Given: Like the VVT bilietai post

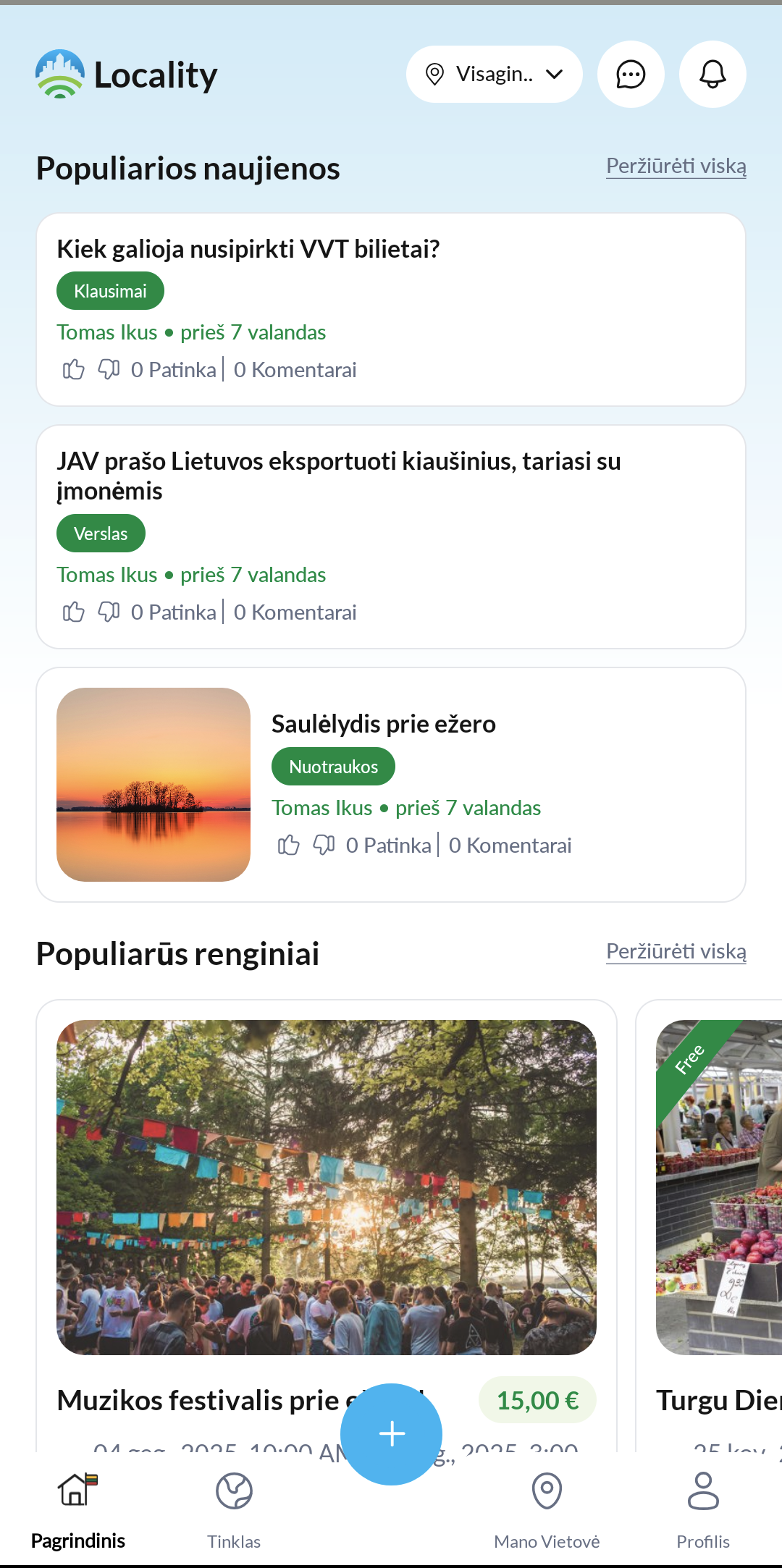Looking at the screenshot, I should pos(73,370).
